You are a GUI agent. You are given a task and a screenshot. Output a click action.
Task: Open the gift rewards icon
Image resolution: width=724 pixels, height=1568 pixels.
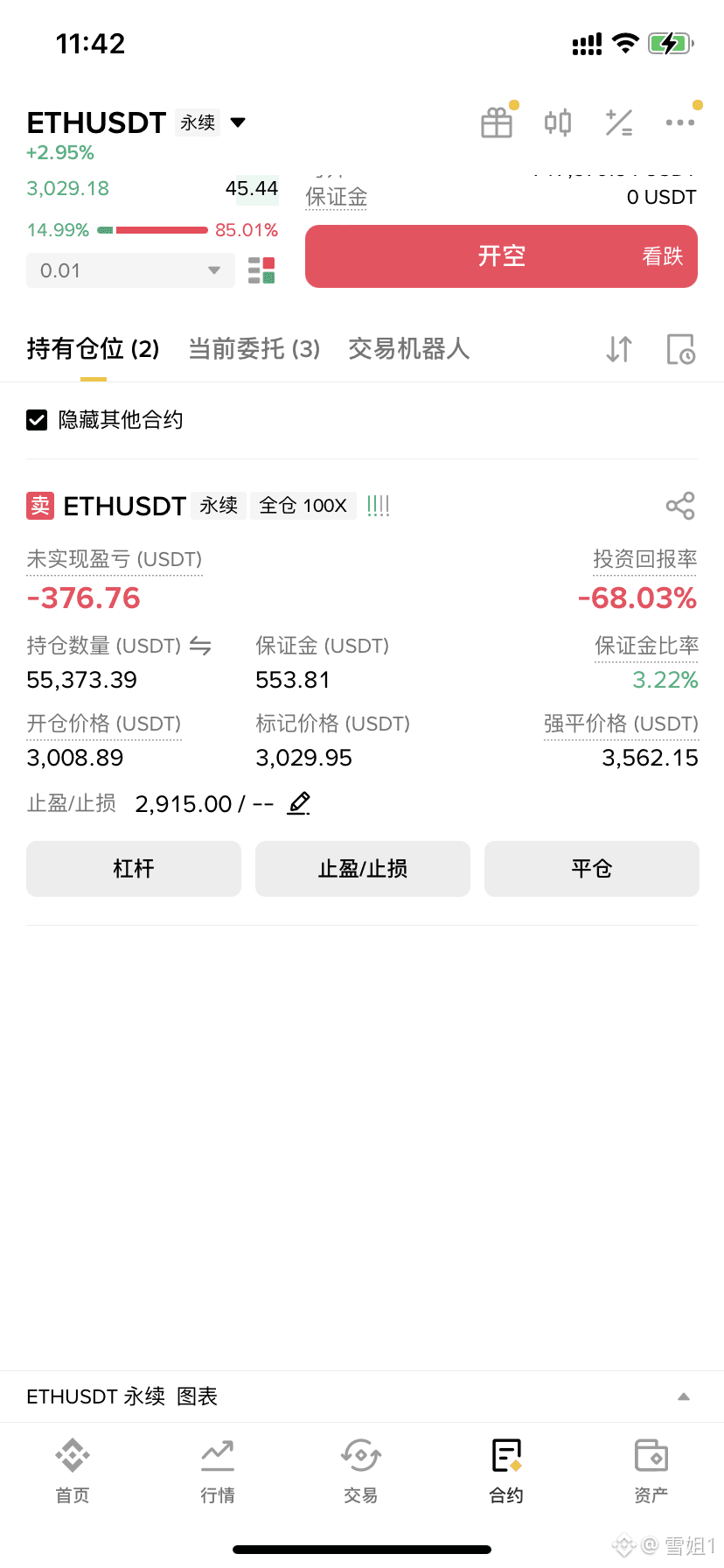click(497, 122)
